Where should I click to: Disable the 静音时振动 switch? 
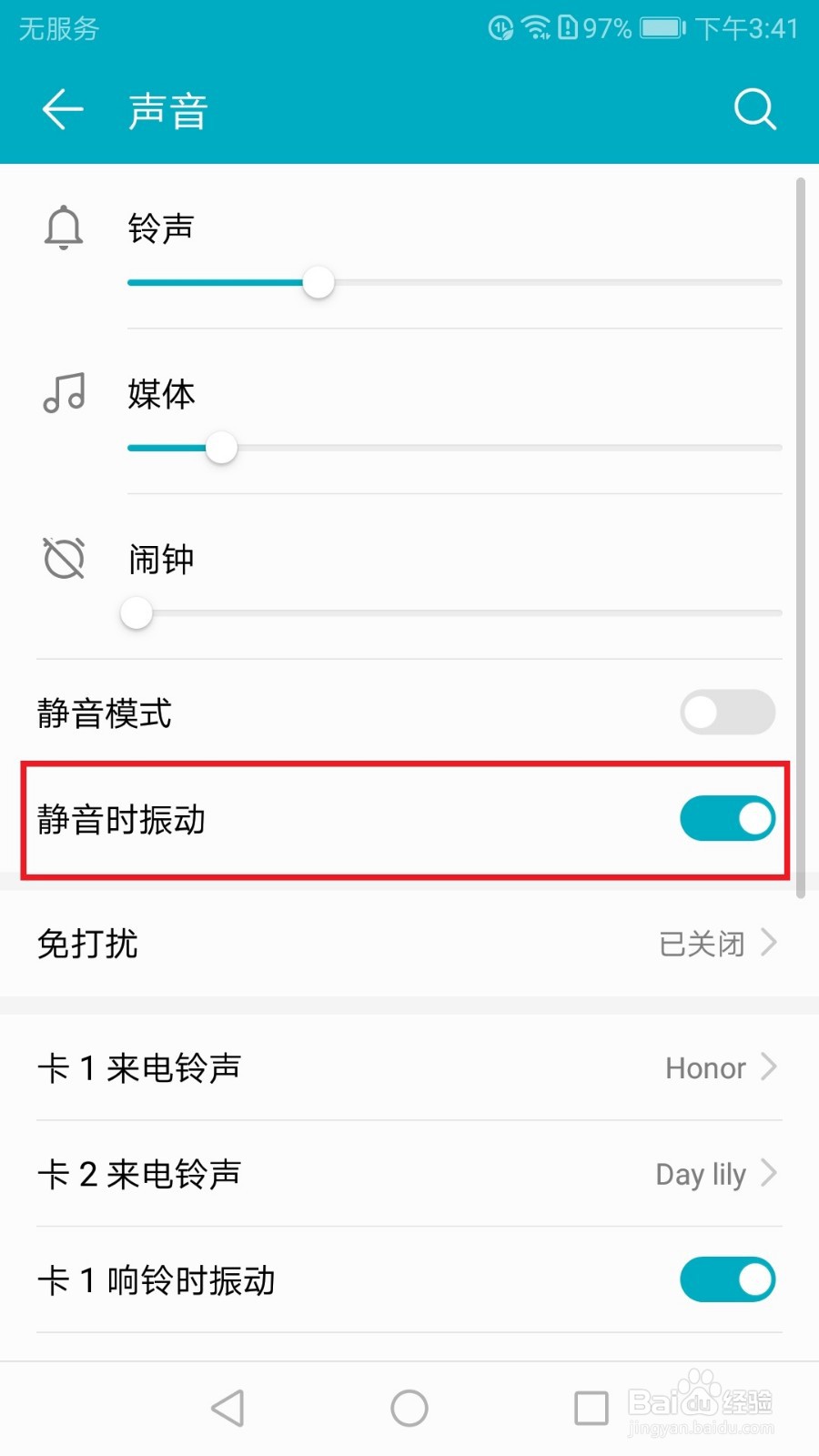pyautogui.click(x=726, y=818)
